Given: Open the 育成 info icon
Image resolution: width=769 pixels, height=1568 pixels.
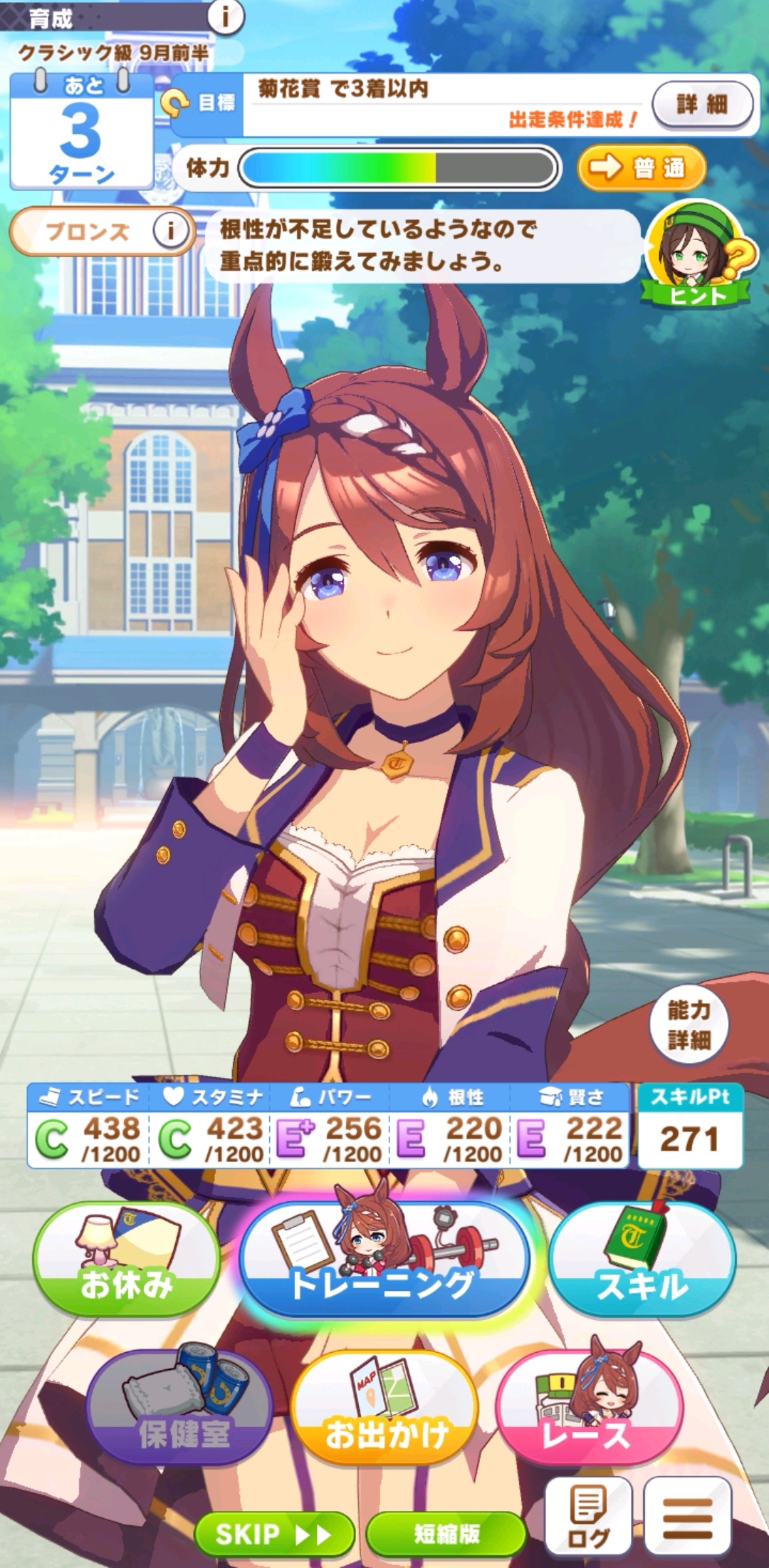Looking at the screenshot, I should 225,16.
